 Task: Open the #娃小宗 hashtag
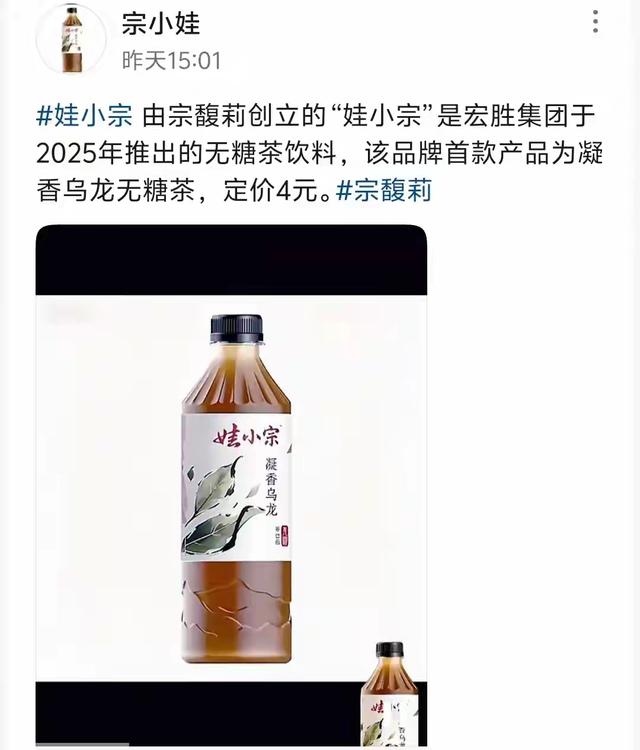coord(85,116)
